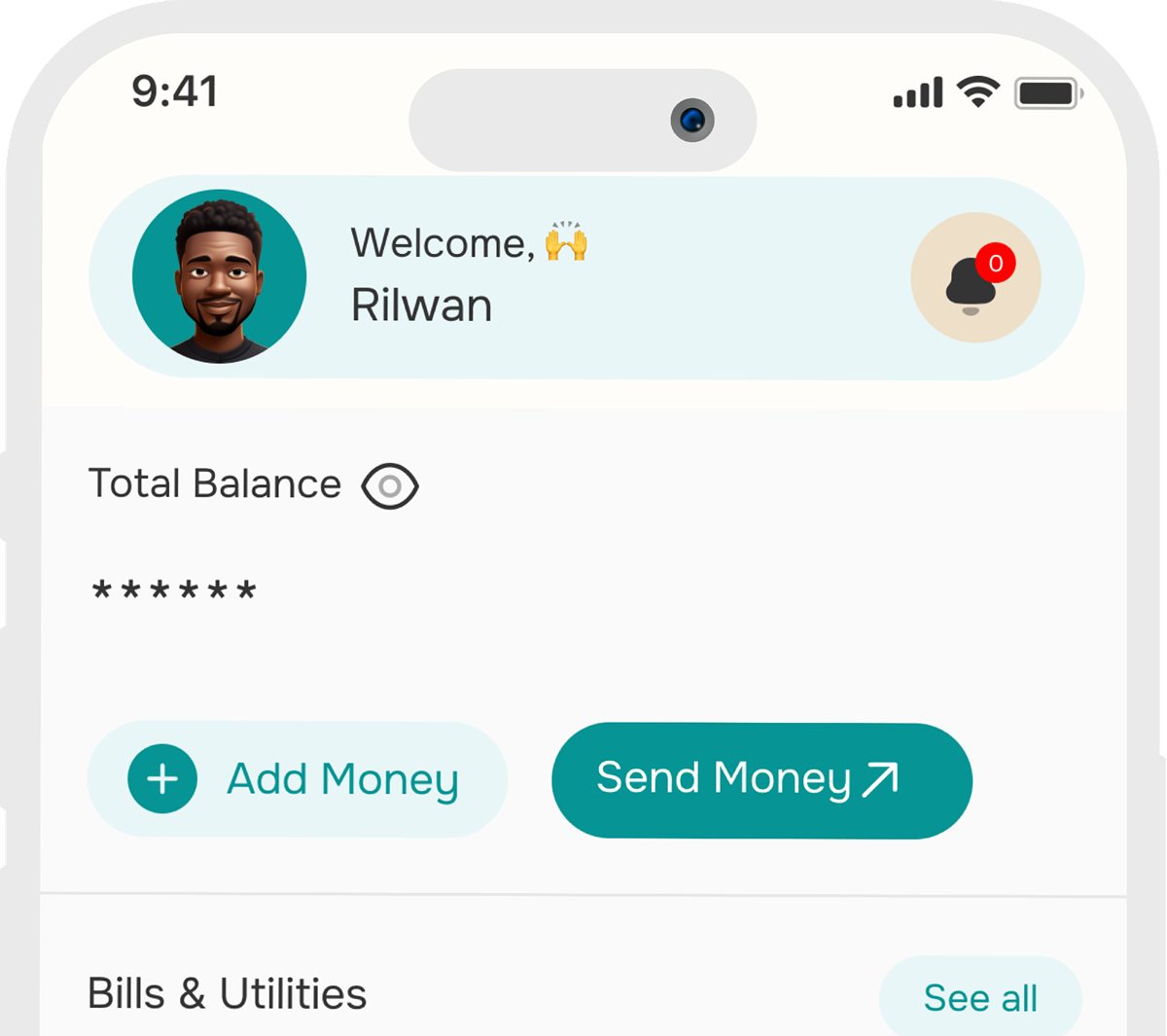The image size is (1167, 1036).
Task: See all Bills & Utilities
Action: [x=980, y=997]
